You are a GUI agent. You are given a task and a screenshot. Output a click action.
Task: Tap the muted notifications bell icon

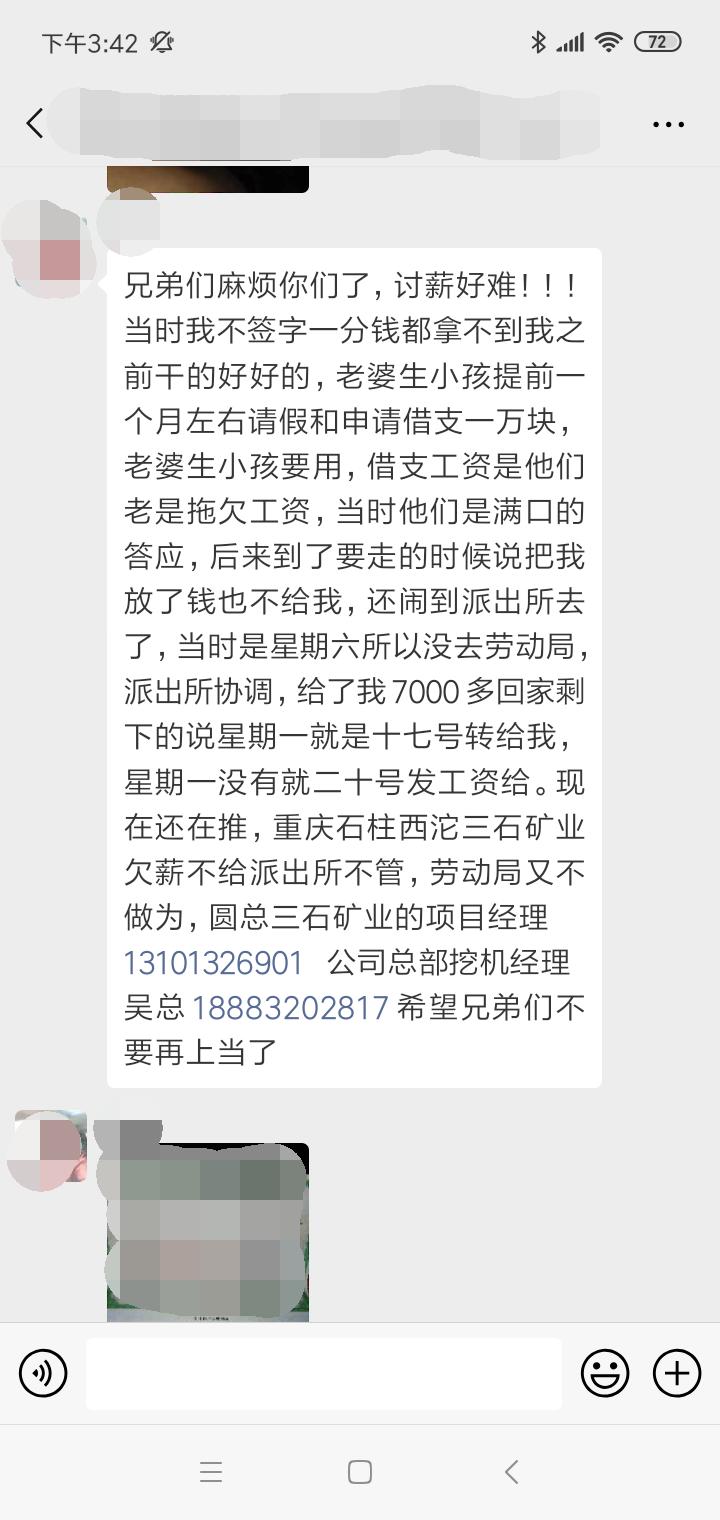[163, 42]
